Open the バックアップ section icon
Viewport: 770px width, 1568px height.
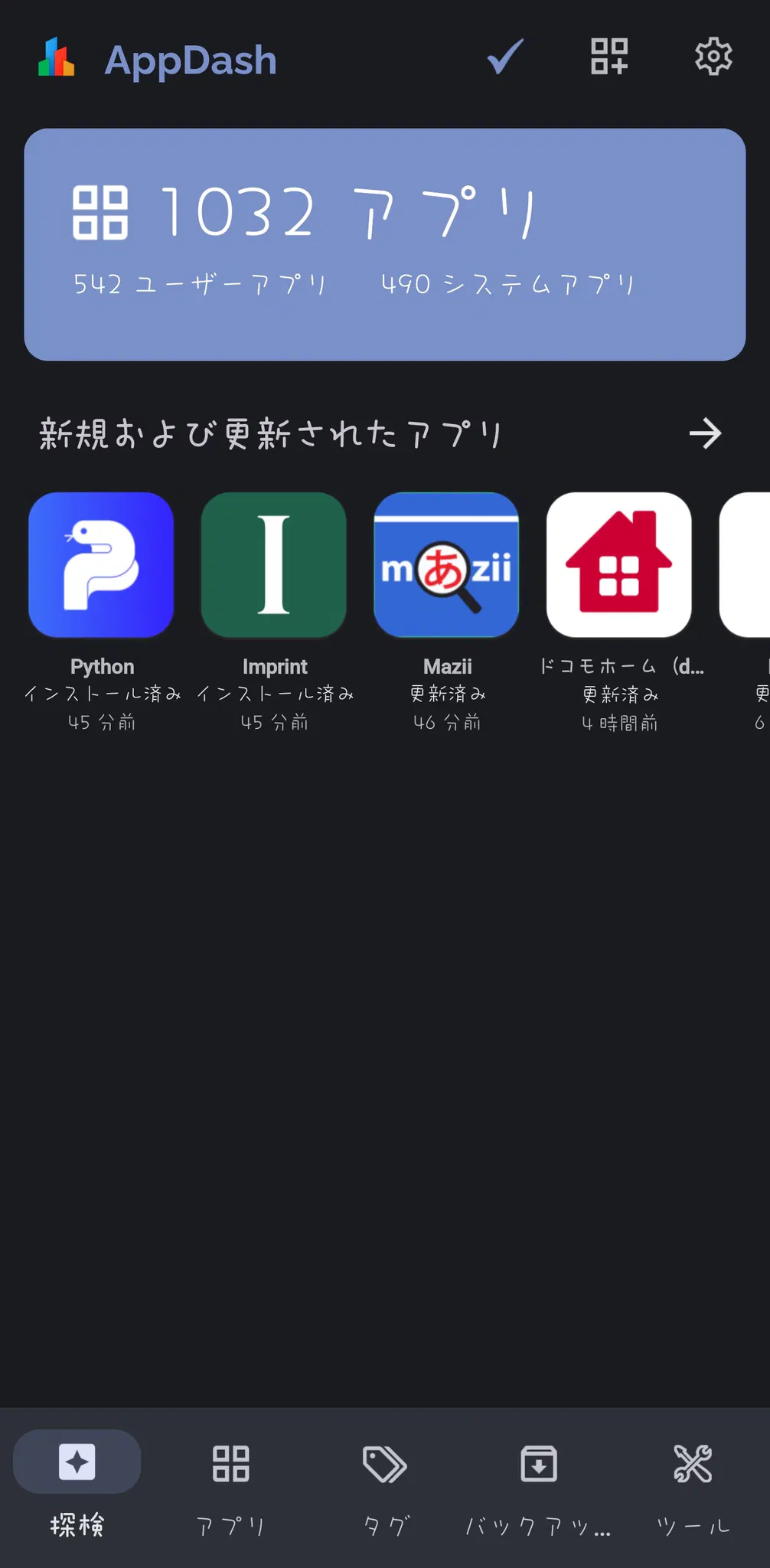pyautogui.click(x=538, y=1462)
